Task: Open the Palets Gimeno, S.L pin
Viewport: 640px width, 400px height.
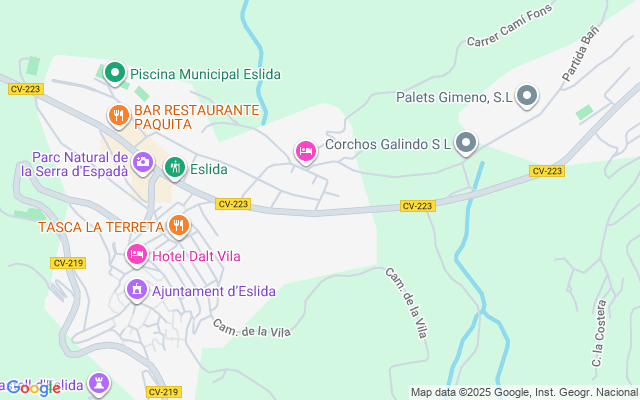Action: point(527,97)
